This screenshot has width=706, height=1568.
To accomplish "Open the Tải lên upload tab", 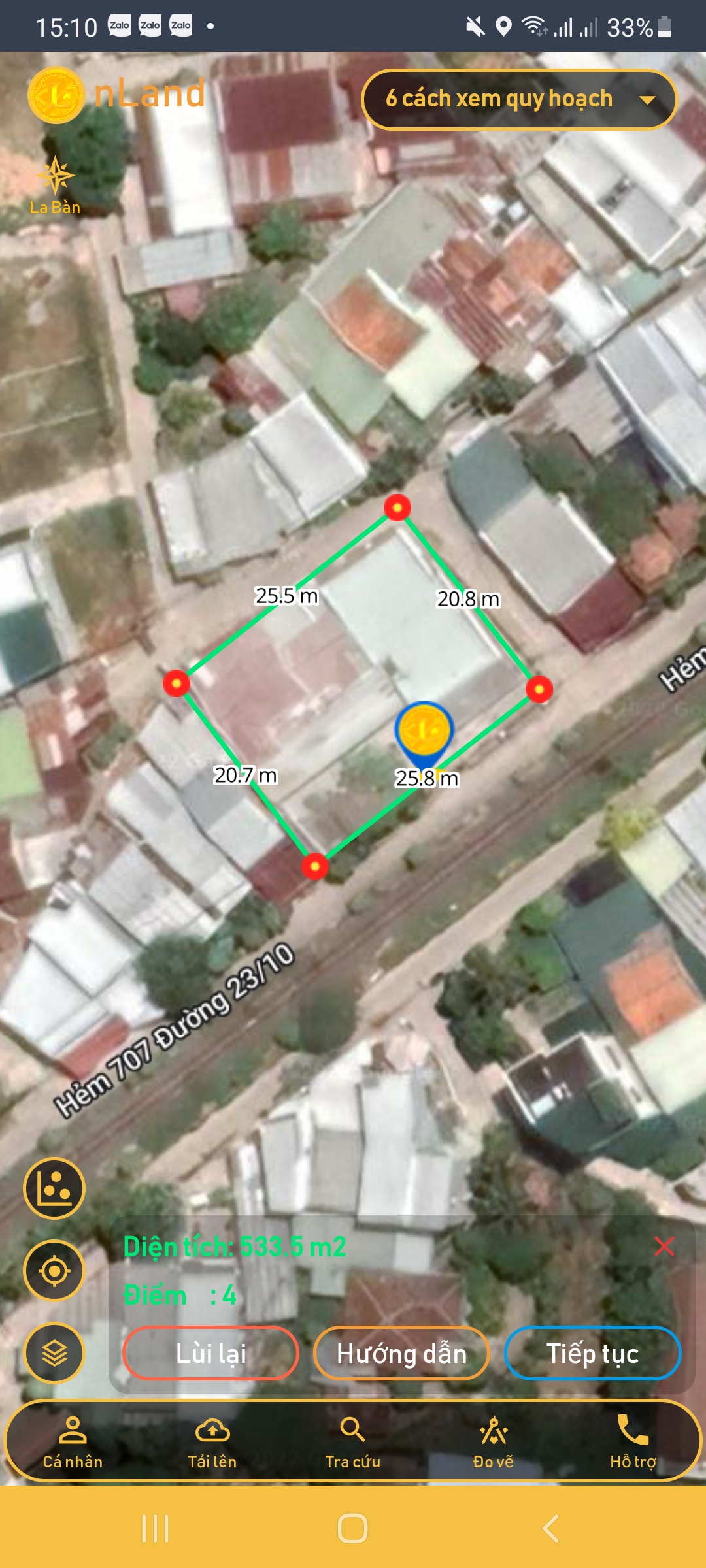I will 212,1442.
